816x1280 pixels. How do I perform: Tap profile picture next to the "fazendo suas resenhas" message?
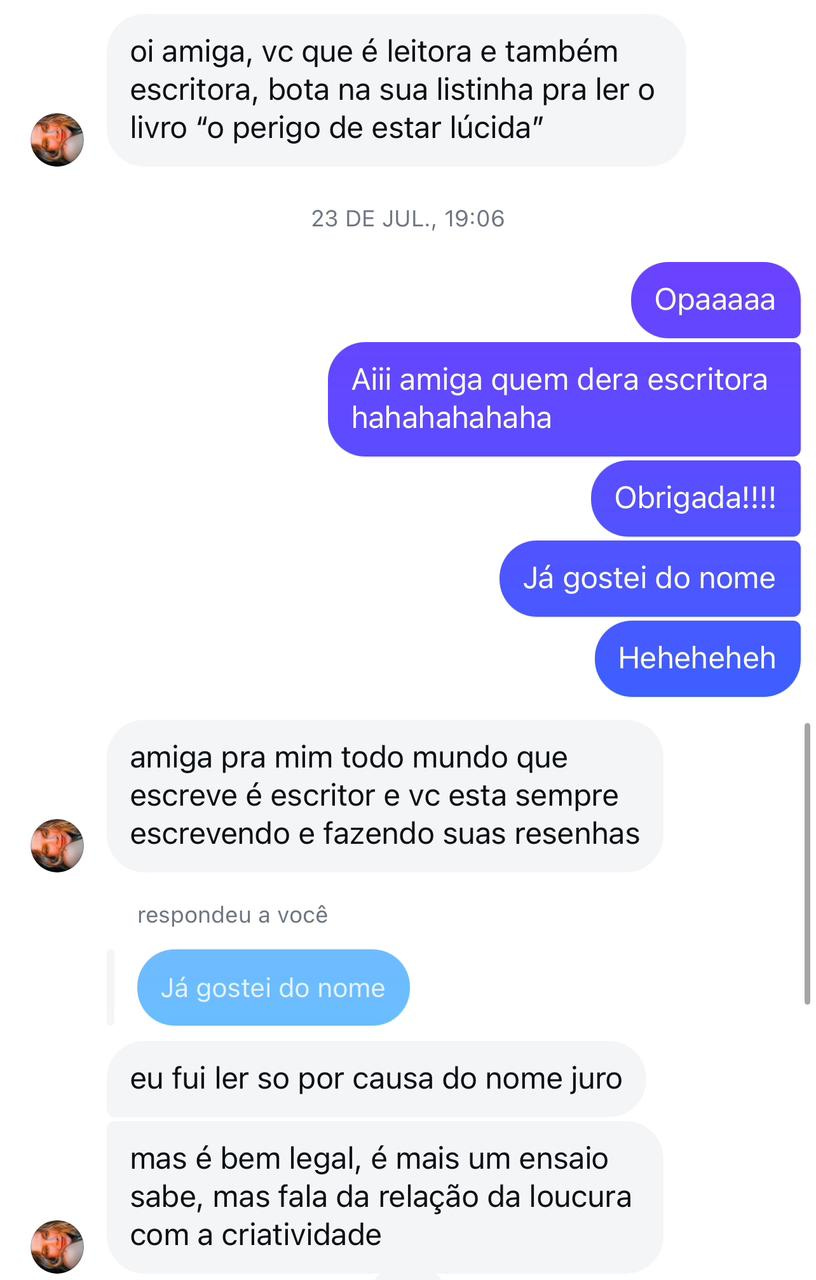tap(58, 845)
